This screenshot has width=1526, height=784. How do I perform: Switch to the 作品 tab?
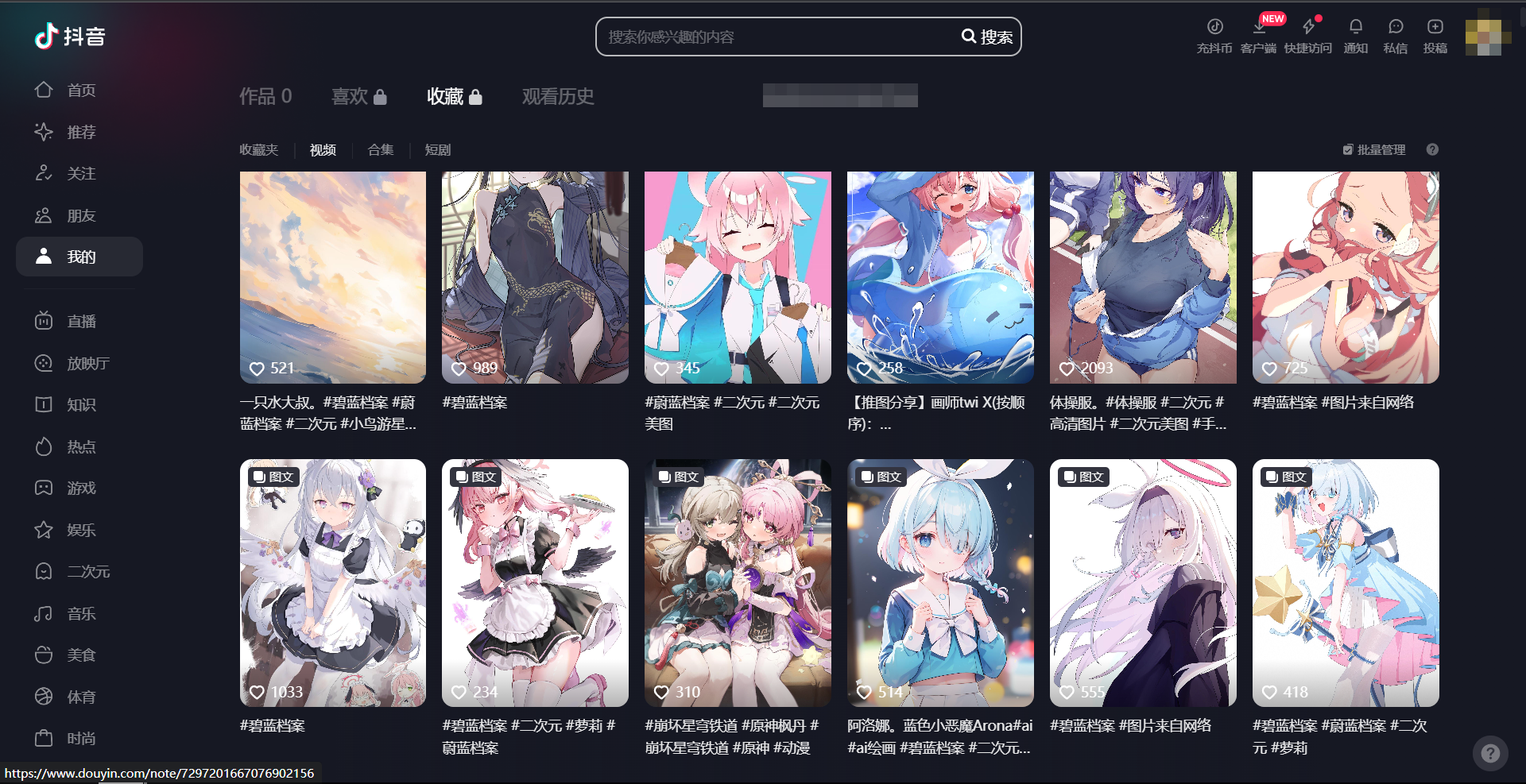pos(265,96)
